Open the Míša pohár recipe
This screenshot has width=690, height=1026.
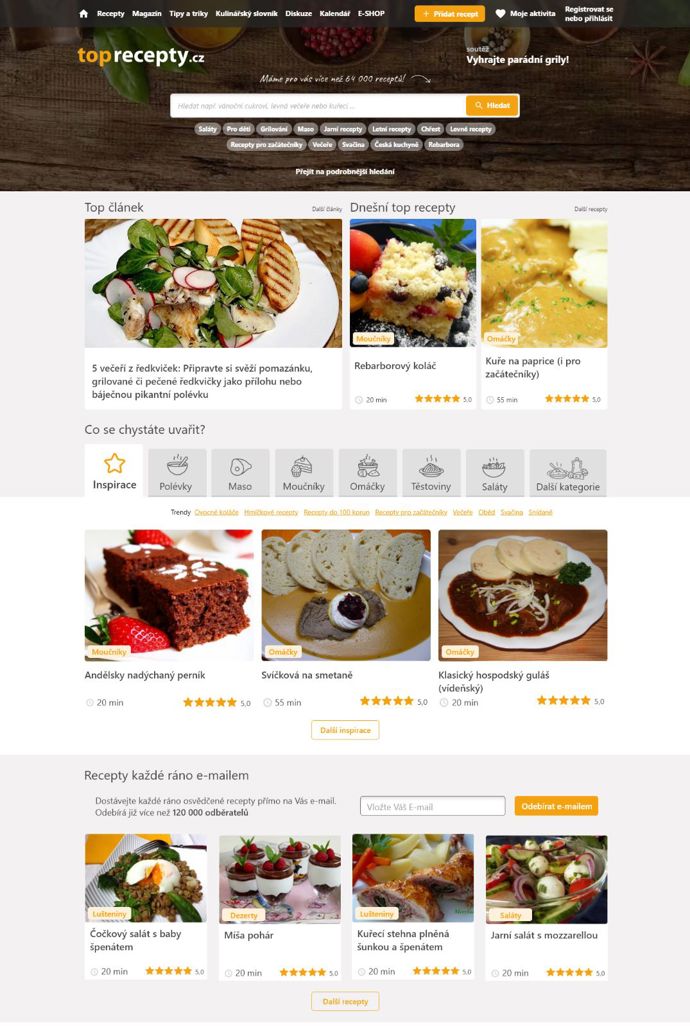coord(248,935)
